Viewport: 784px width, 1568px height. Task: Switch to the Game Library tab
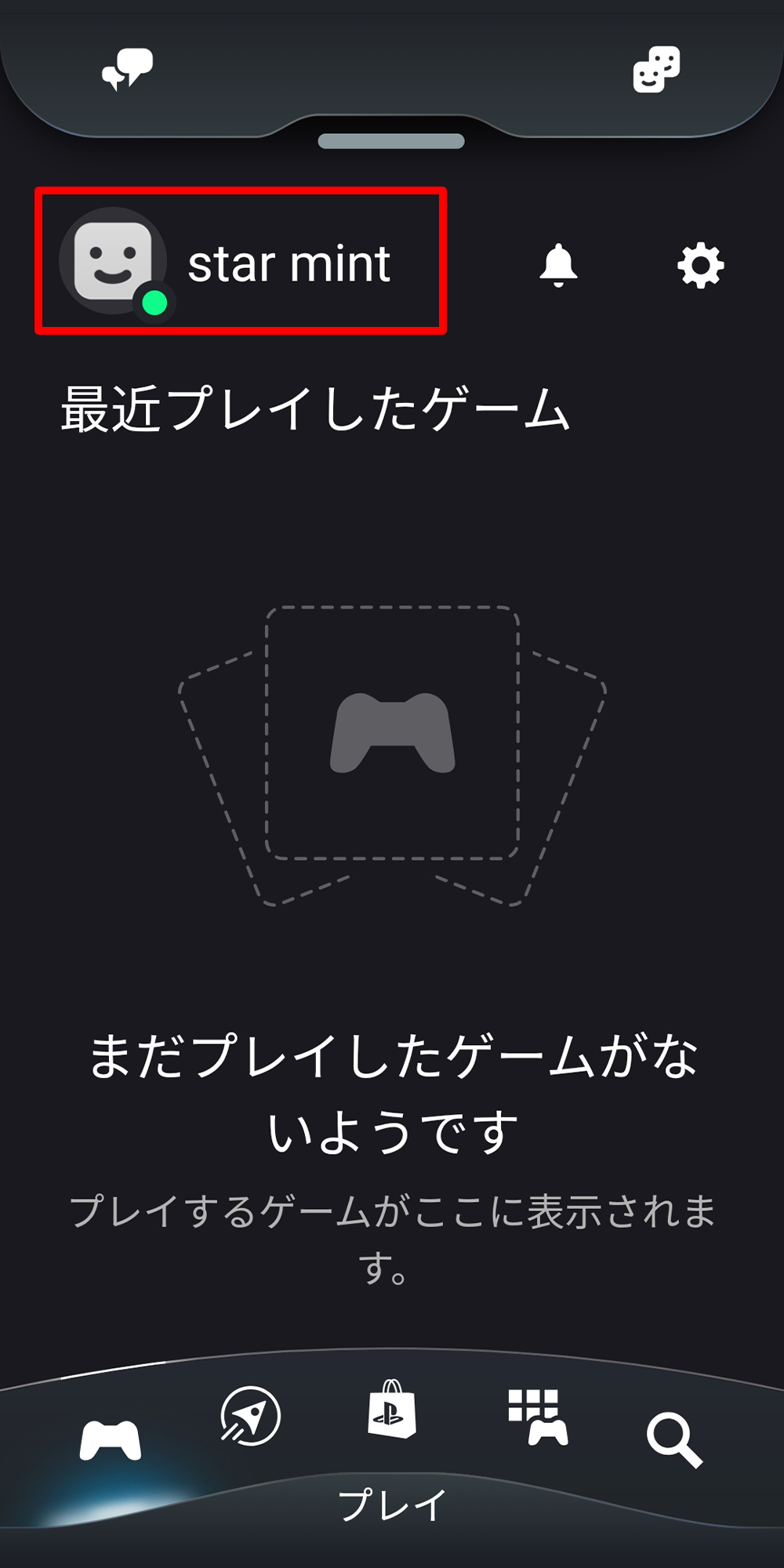tap(538, 1417)
